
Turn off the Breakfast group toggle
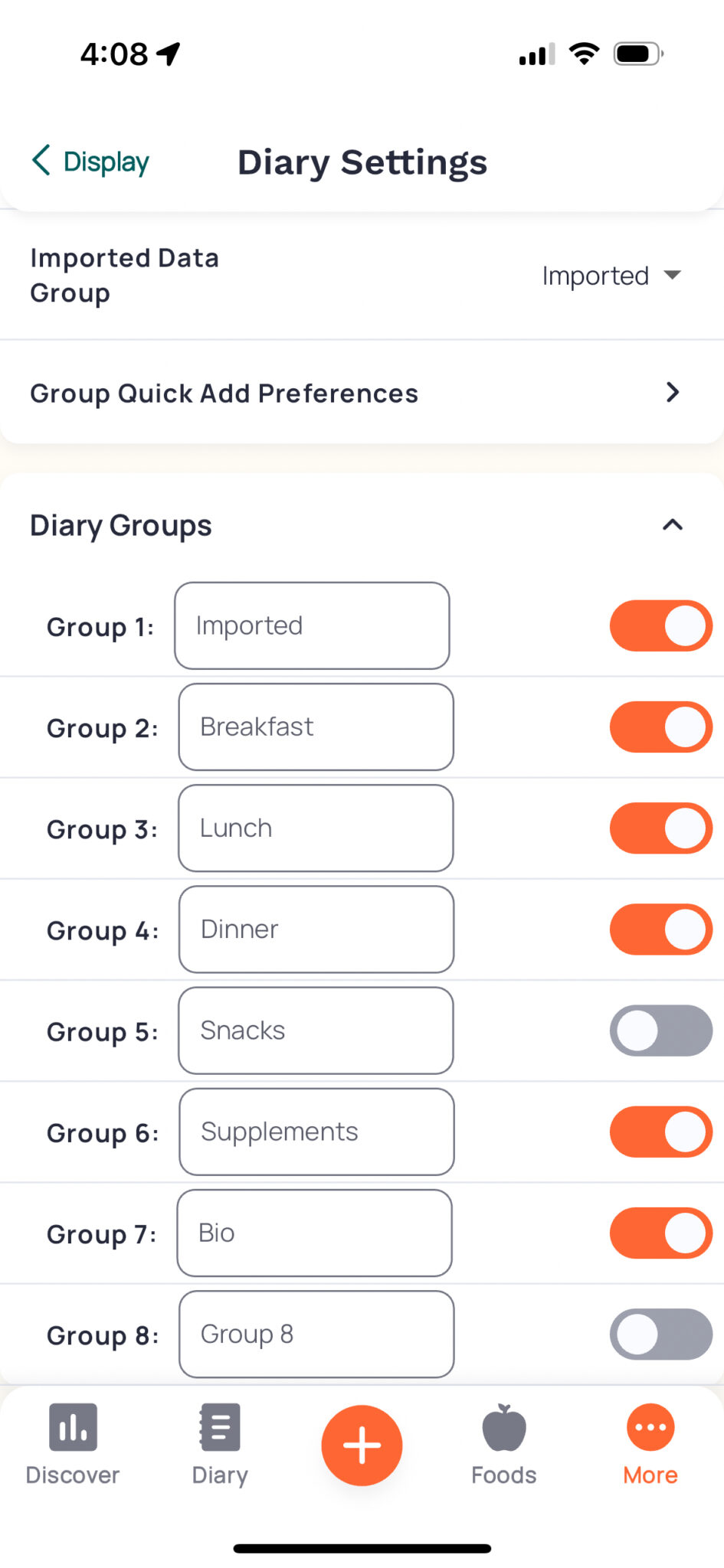pos(660,727)
